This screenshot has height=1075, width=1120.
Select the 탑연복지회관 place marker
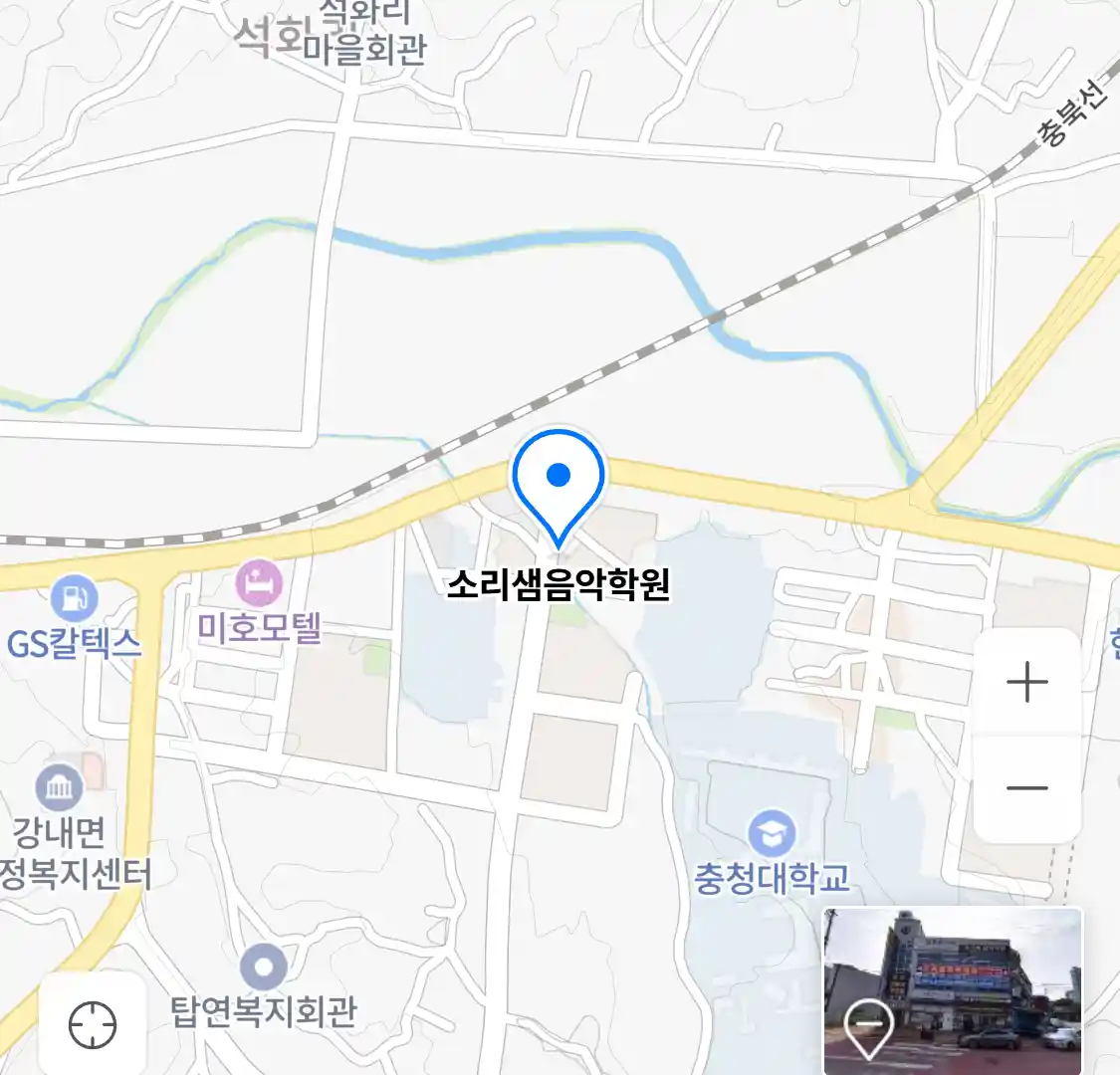click(x=264, y=967)
